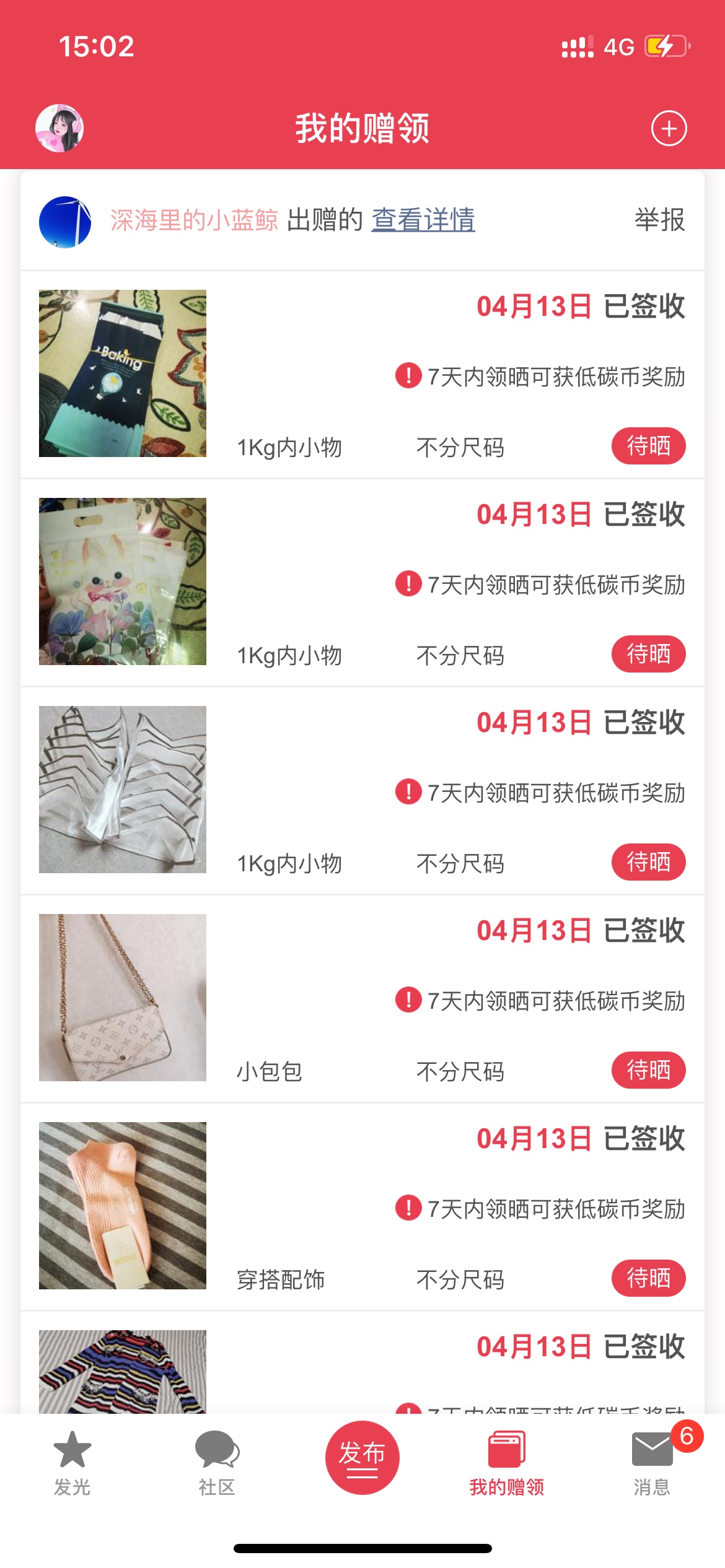Image resolution: width=725 pixels, height=1568 pixels.
Task: Select the 我的赠领 tab
Action: [x=507, y=1463]
